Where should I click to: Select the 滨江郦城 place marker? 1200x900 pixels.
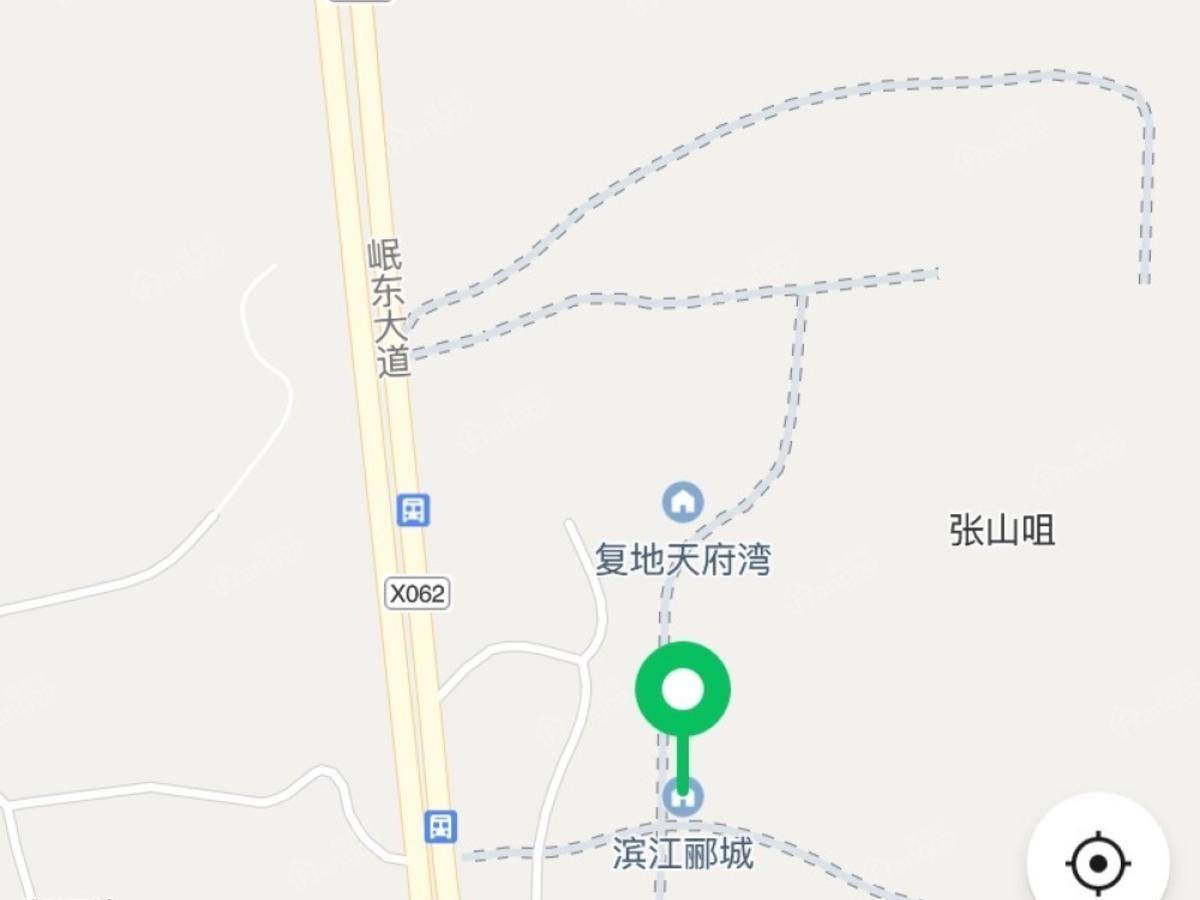tap(683, 797)
